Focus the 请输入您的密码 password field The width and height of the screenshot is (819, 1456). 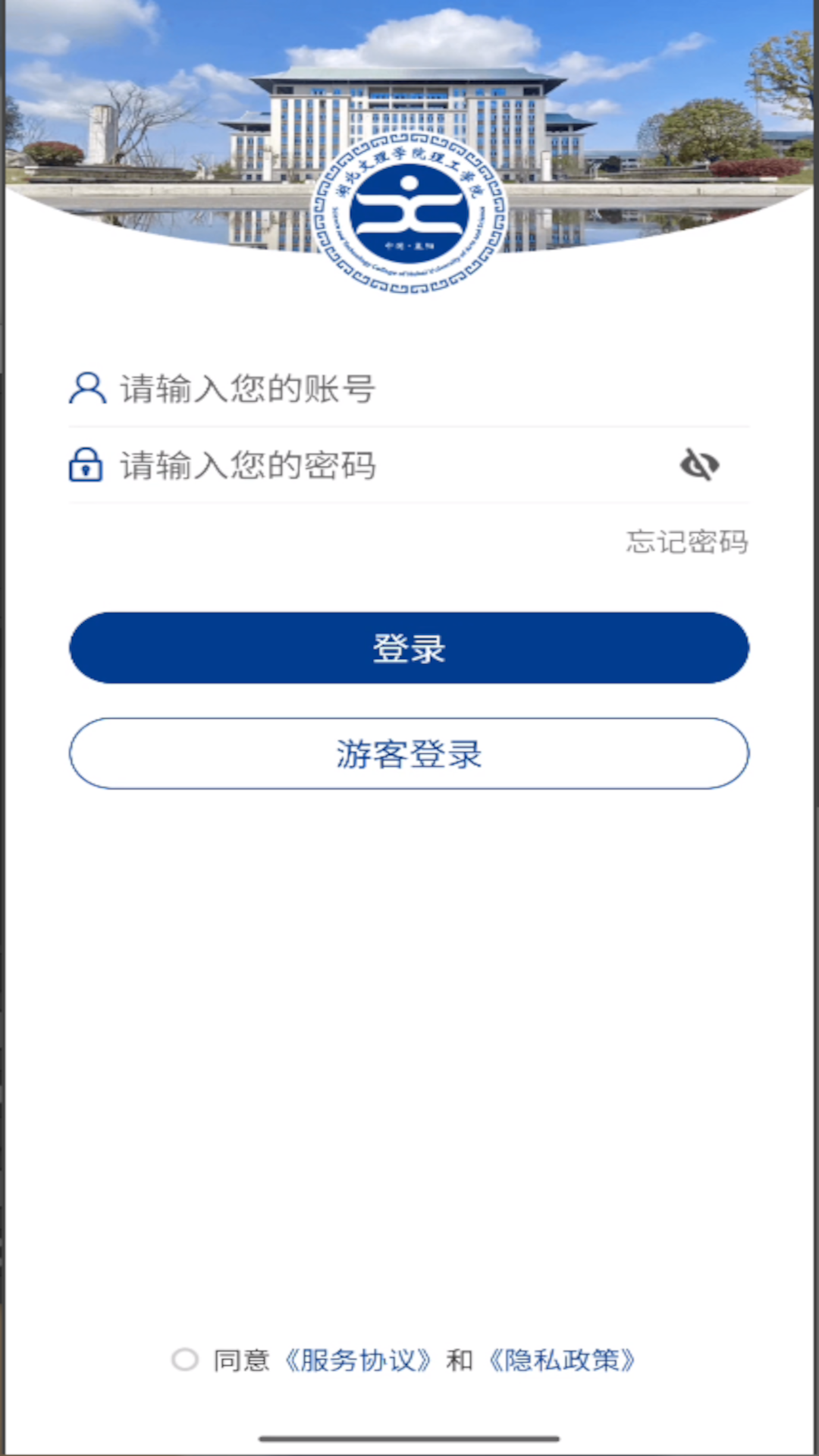341,466
